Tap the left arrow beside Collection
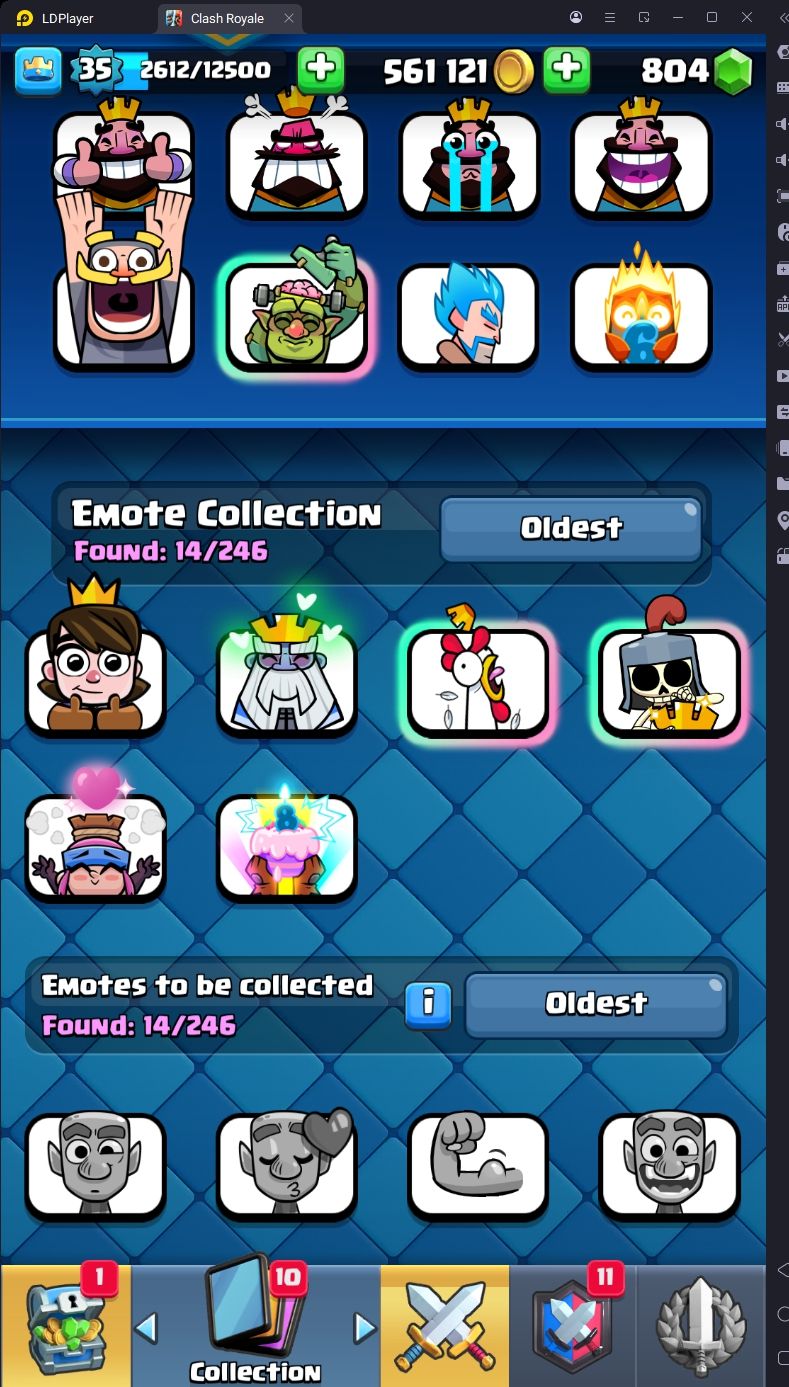The image size is (789, 1387). (146, 1327)
